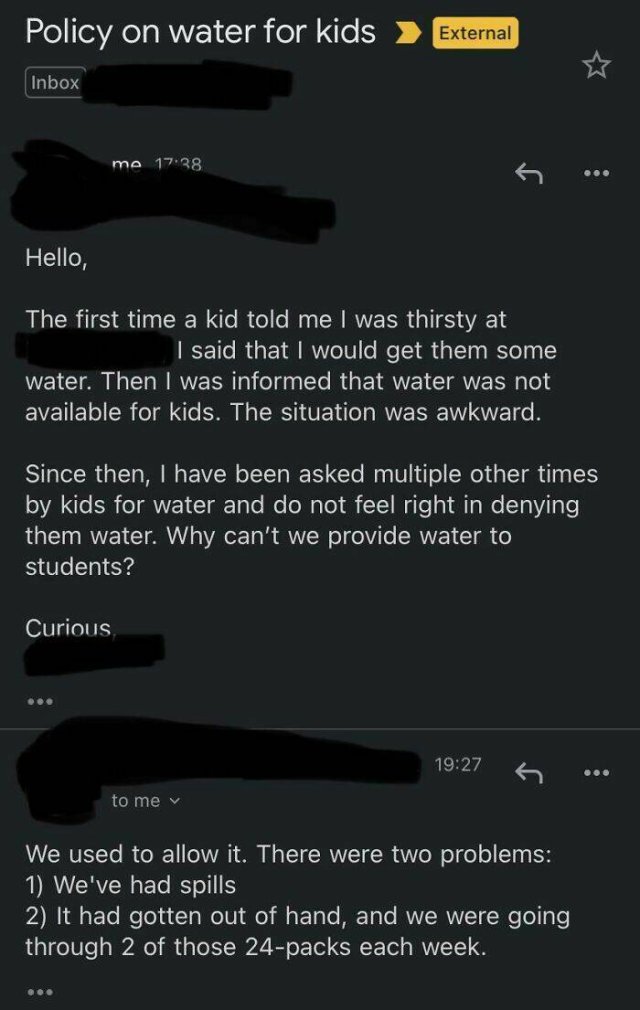Reply to the 19:27 message
The width and height of the screenshot is (640, 1010).
tap(527, 771)
